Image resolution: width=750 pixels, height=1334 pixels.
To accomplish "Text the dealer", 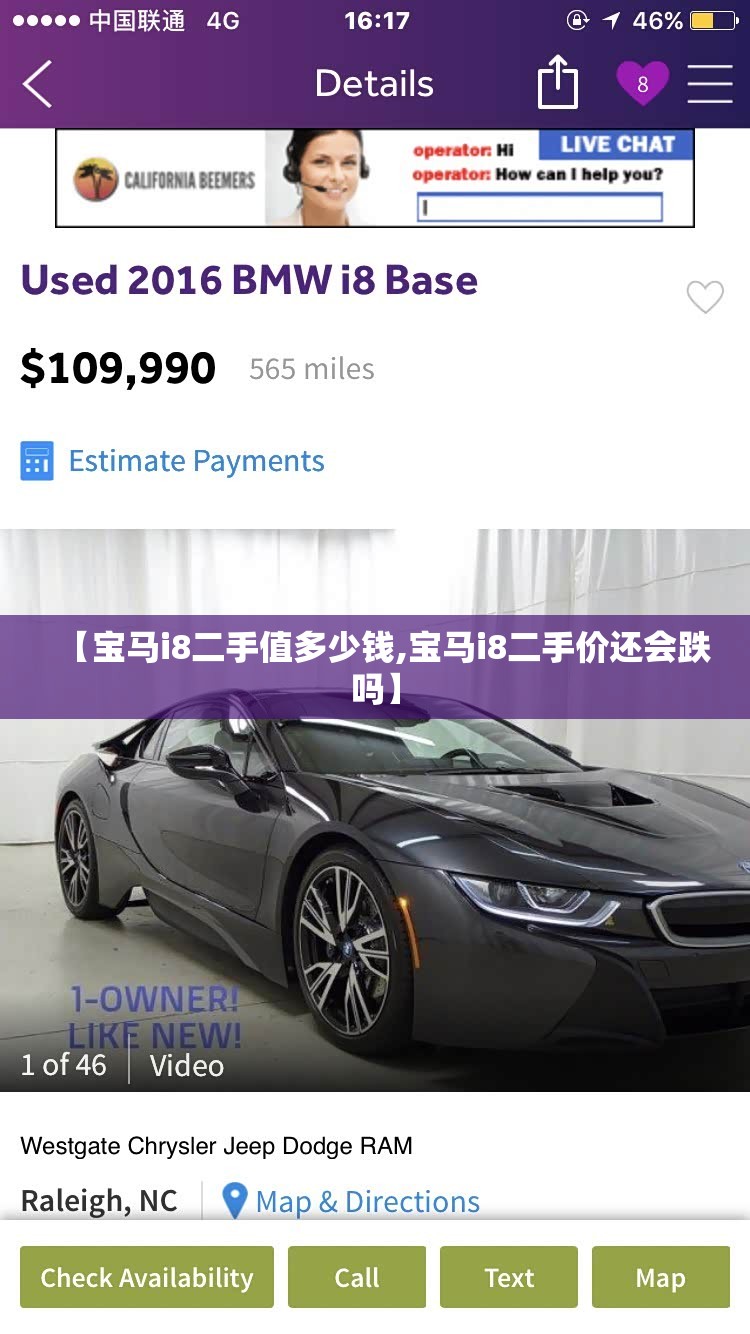I will click(509, 1277).
